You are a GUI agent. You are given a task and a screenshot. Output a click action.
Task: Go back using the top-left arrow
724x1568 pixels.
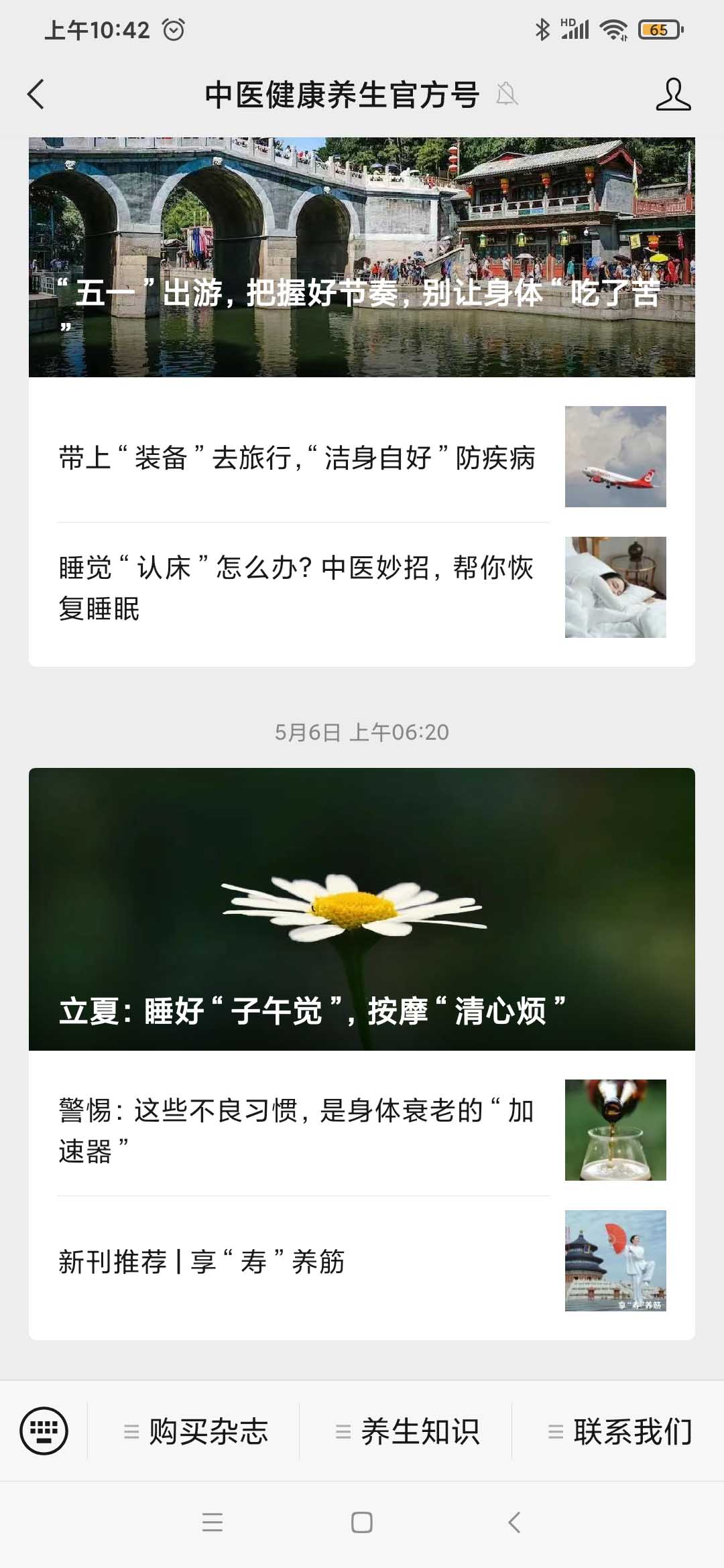[36, 94]
